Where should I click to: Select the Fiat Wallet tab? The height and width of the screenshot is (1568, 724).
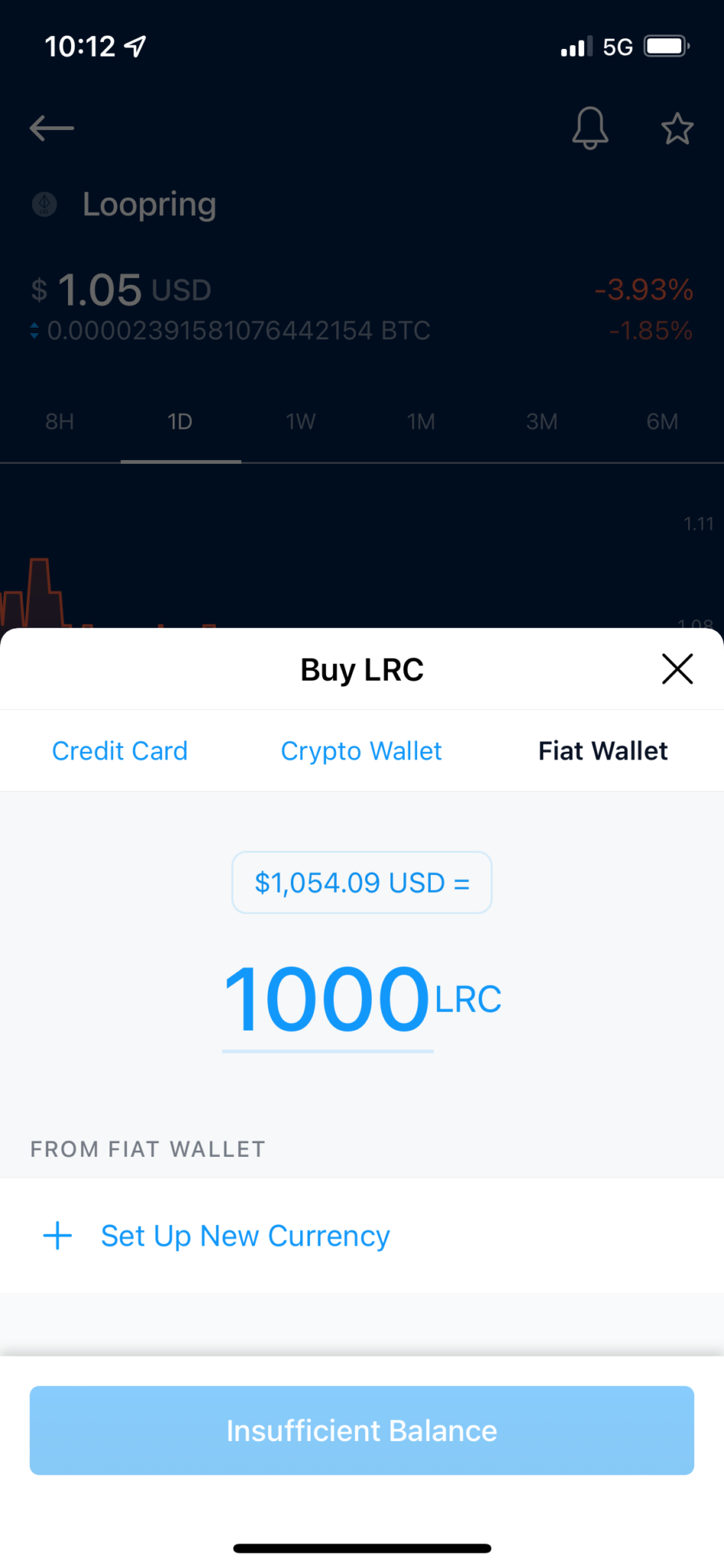[x=603, y=751]
